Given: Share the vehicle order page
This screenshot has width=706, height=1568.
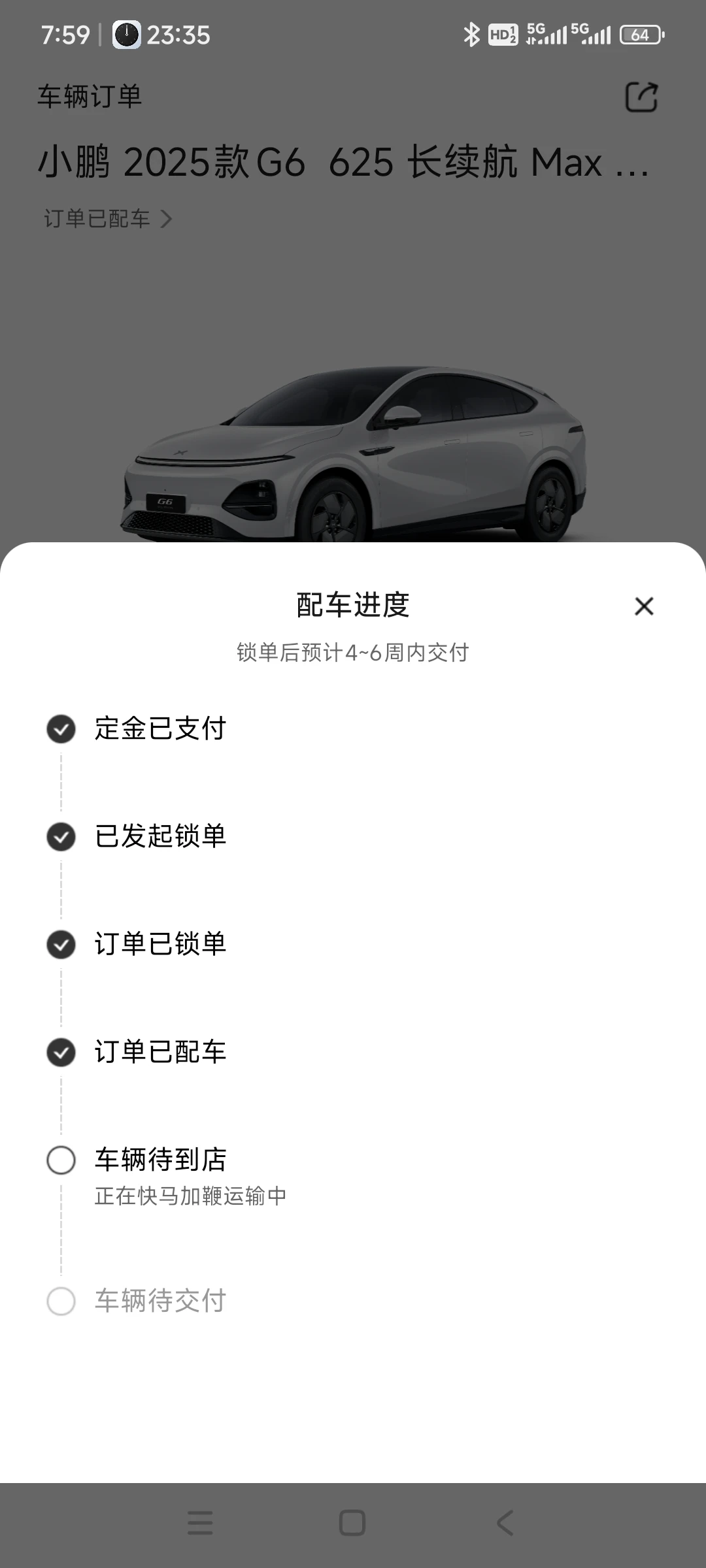Looking at the screenshot, I should pos(641,97).
